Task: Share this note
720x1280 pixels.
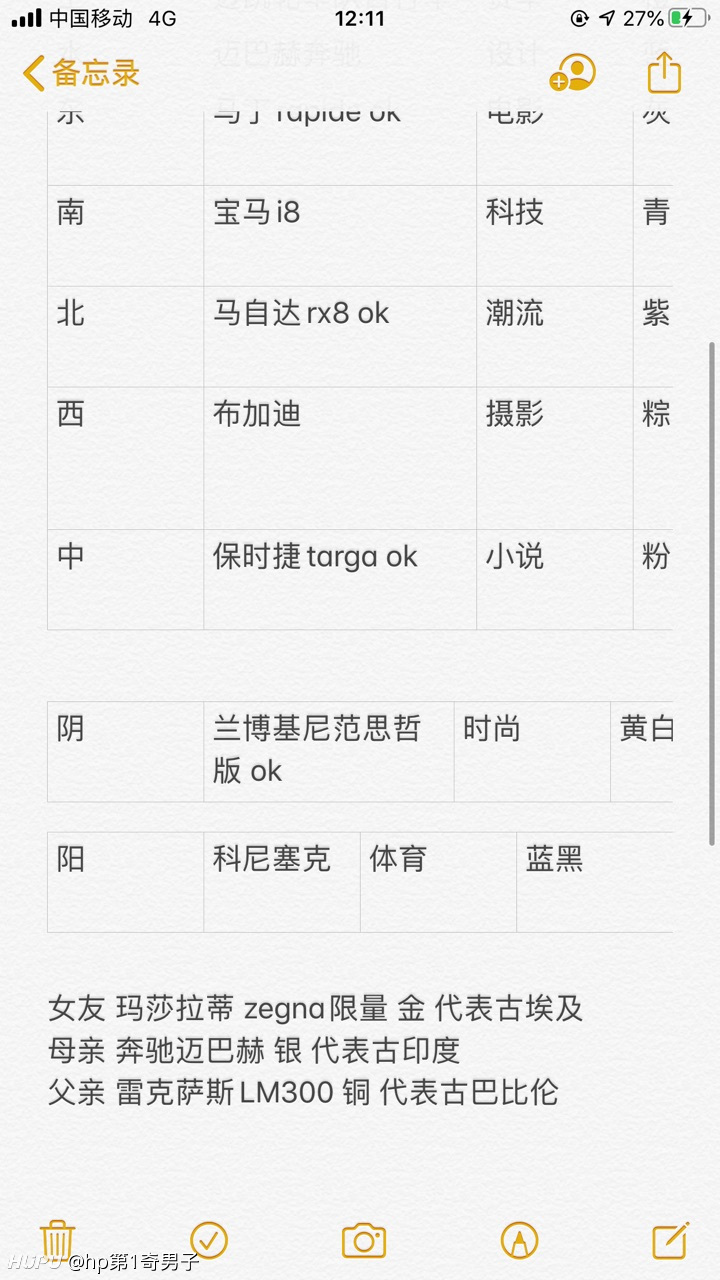Action: [664, 72]
